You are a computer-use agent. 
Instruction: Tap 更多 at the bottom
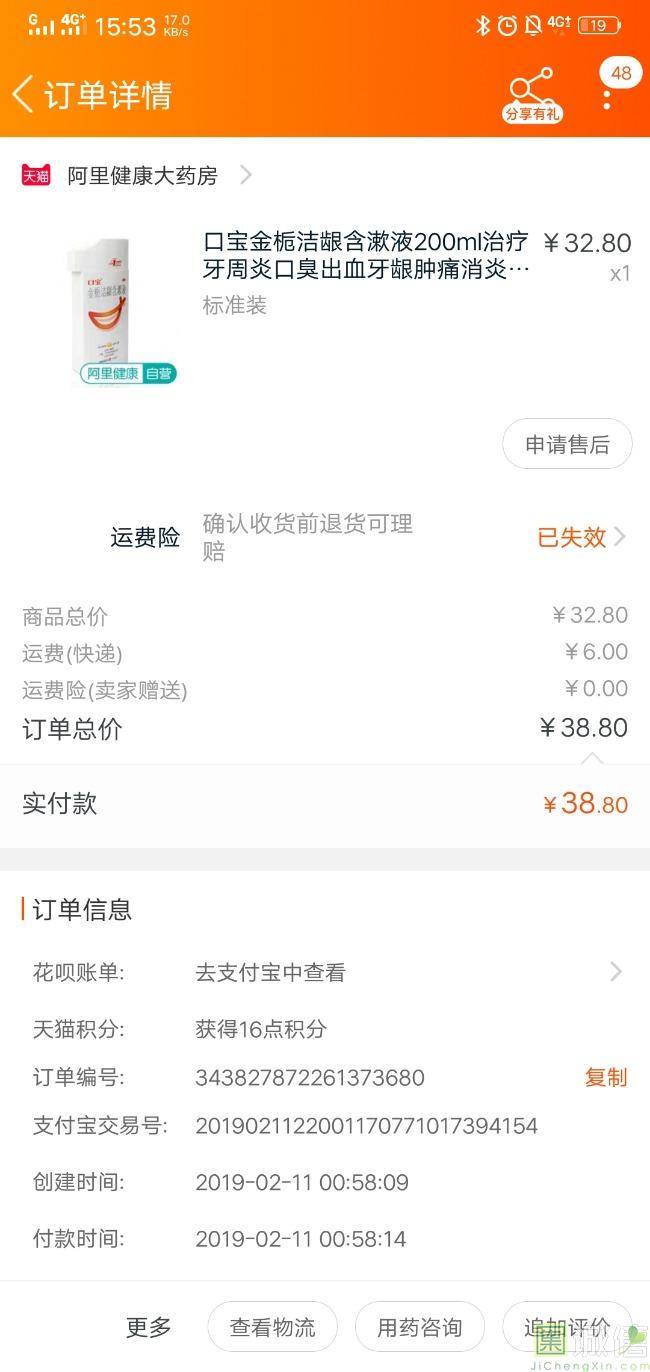[x=148, y=1327]
